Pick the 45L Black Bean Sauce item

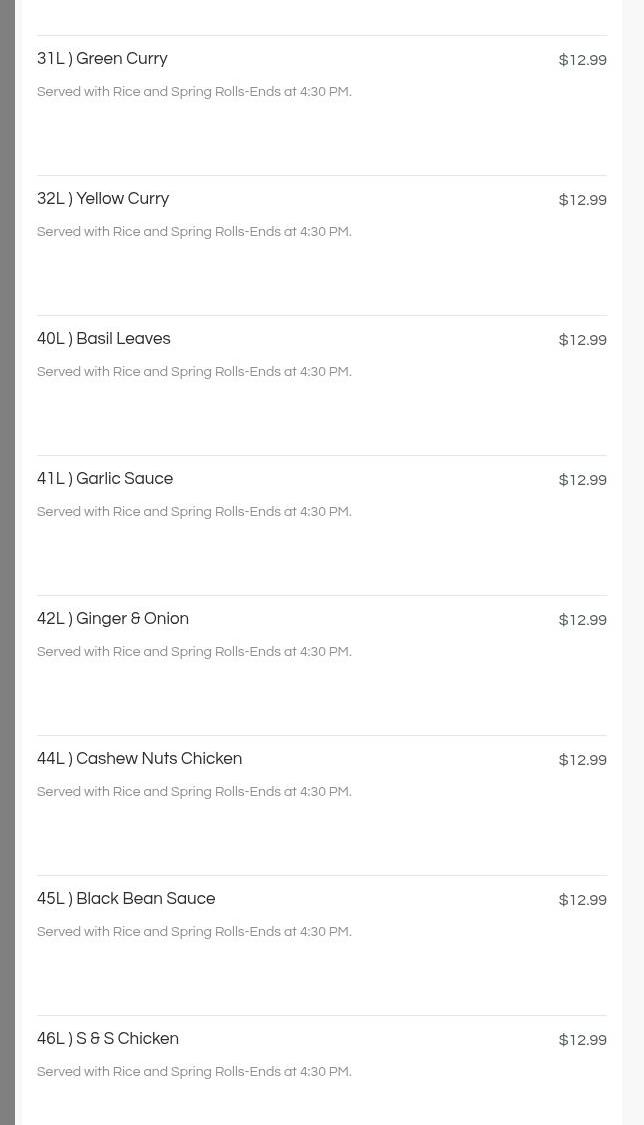pos(126,900)
